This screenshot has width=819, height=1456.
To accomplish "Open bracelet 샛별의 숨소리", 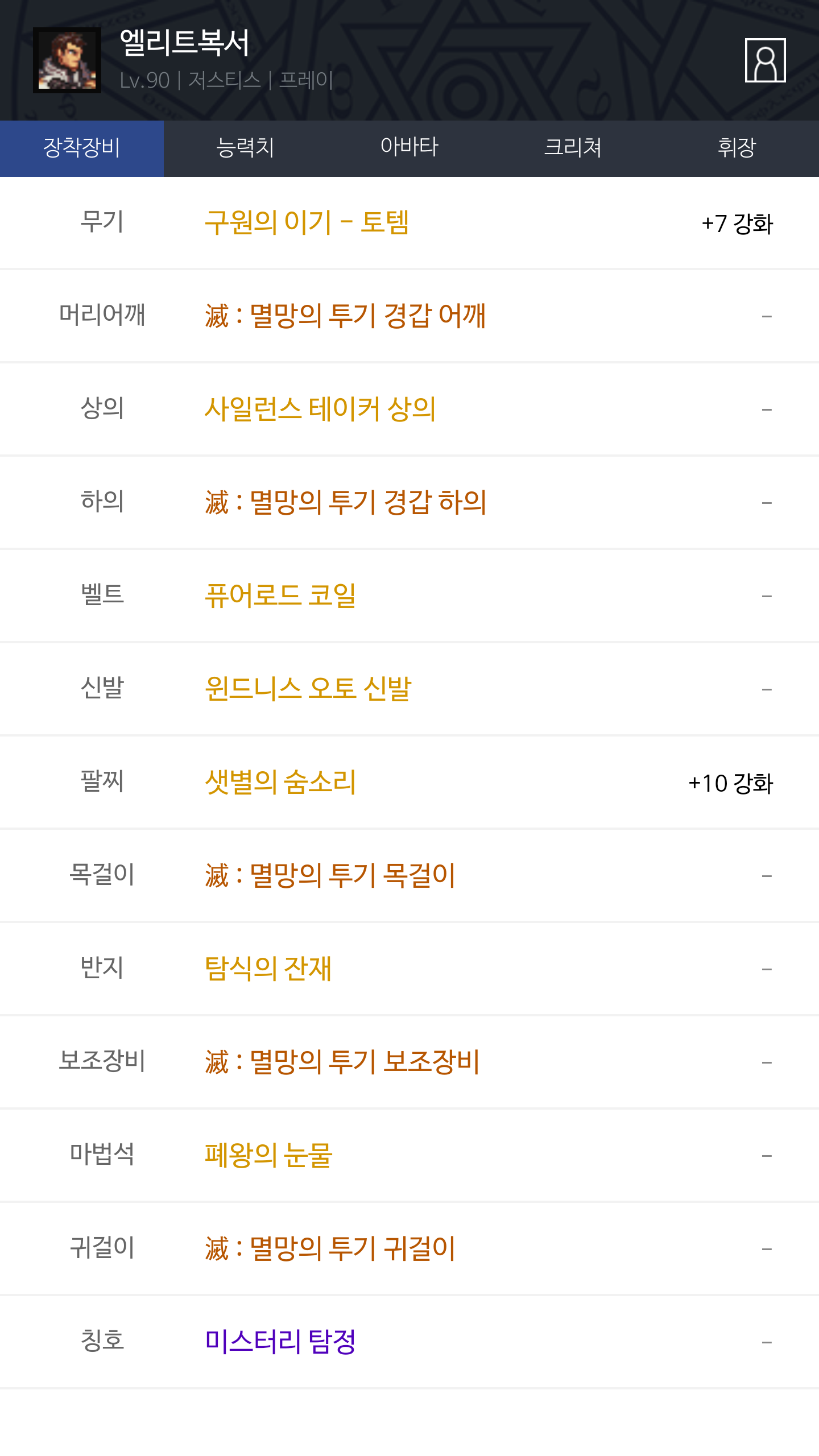I will point(280,782).
